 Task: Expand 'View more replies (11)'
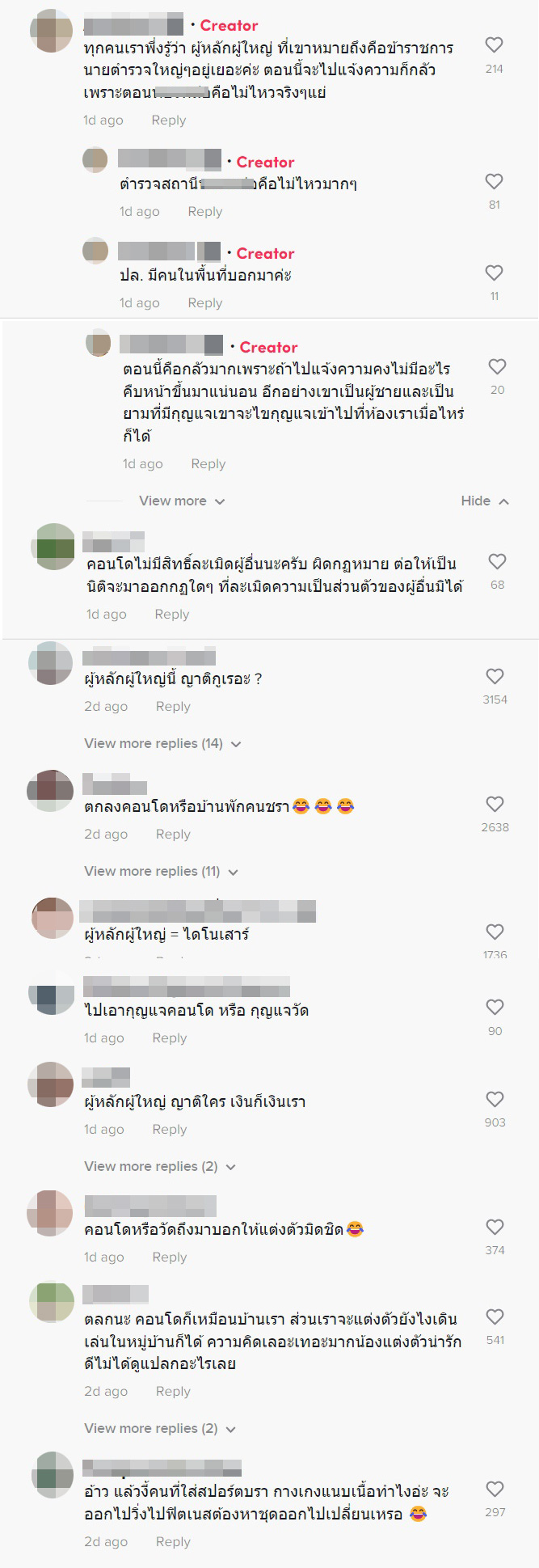click(x=160, y=872)
